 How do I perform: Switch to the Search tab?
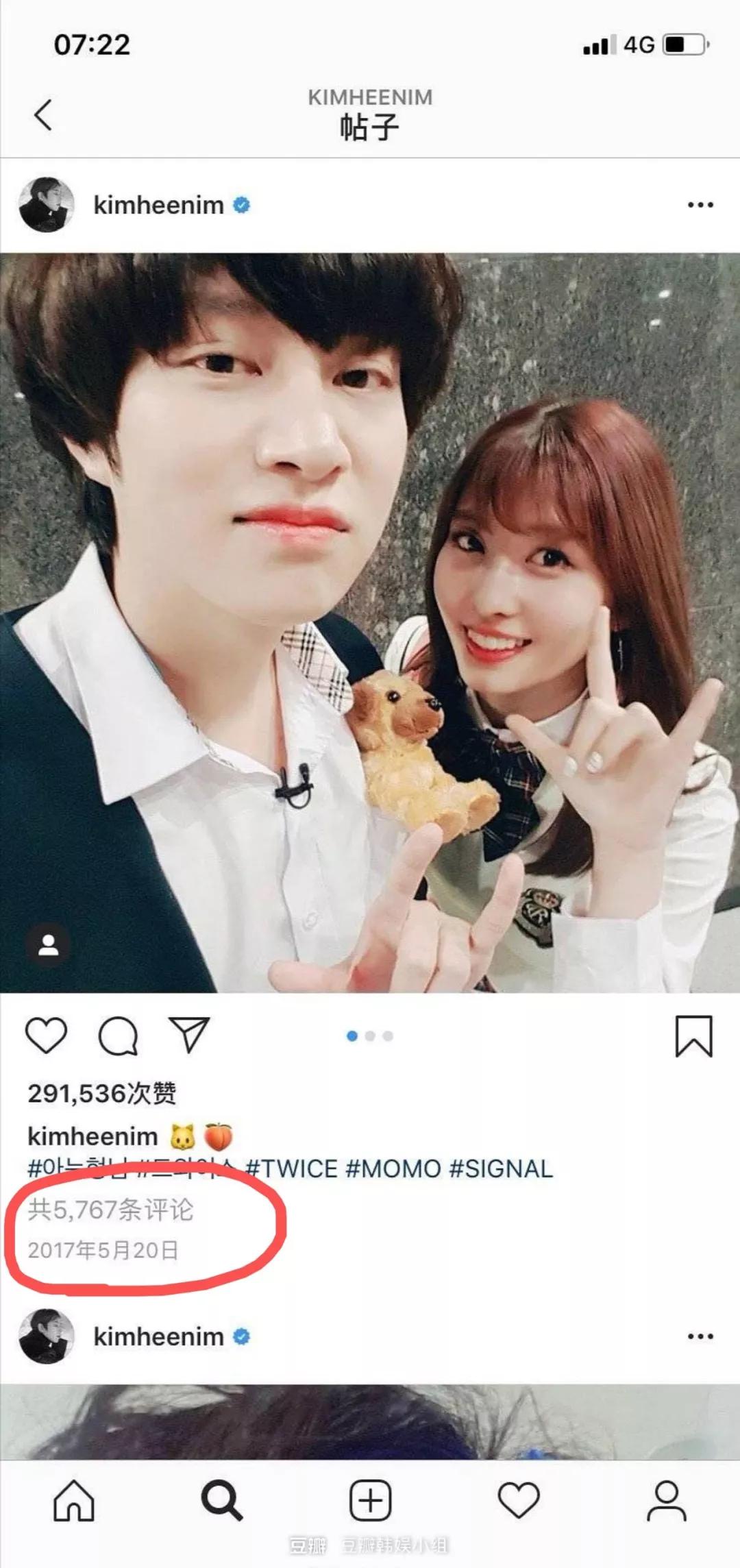[x=222, y=1501]
